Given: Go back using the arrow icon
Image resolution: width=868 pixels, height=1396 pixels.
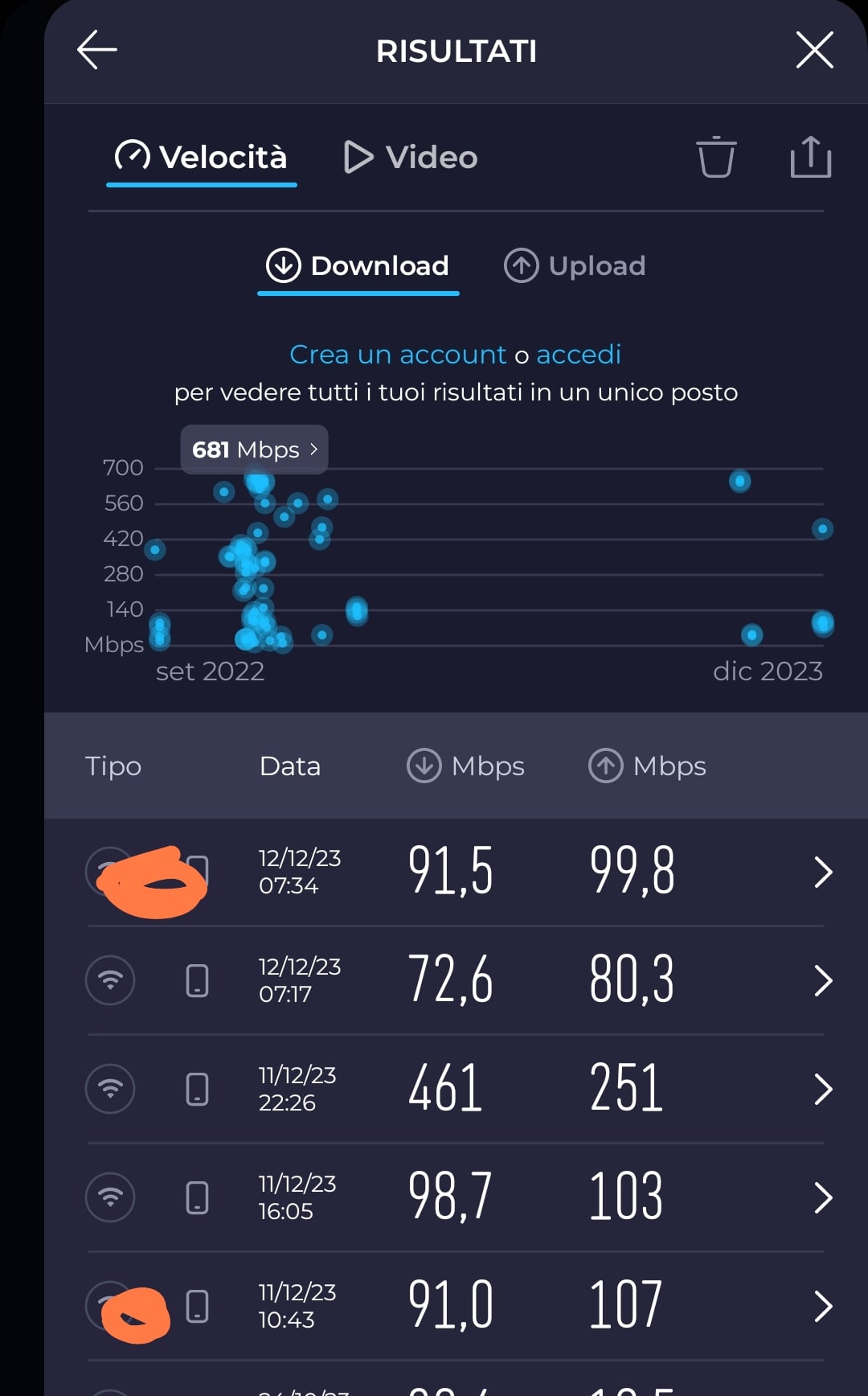Looking at the screenshot, I should (97, 50).
